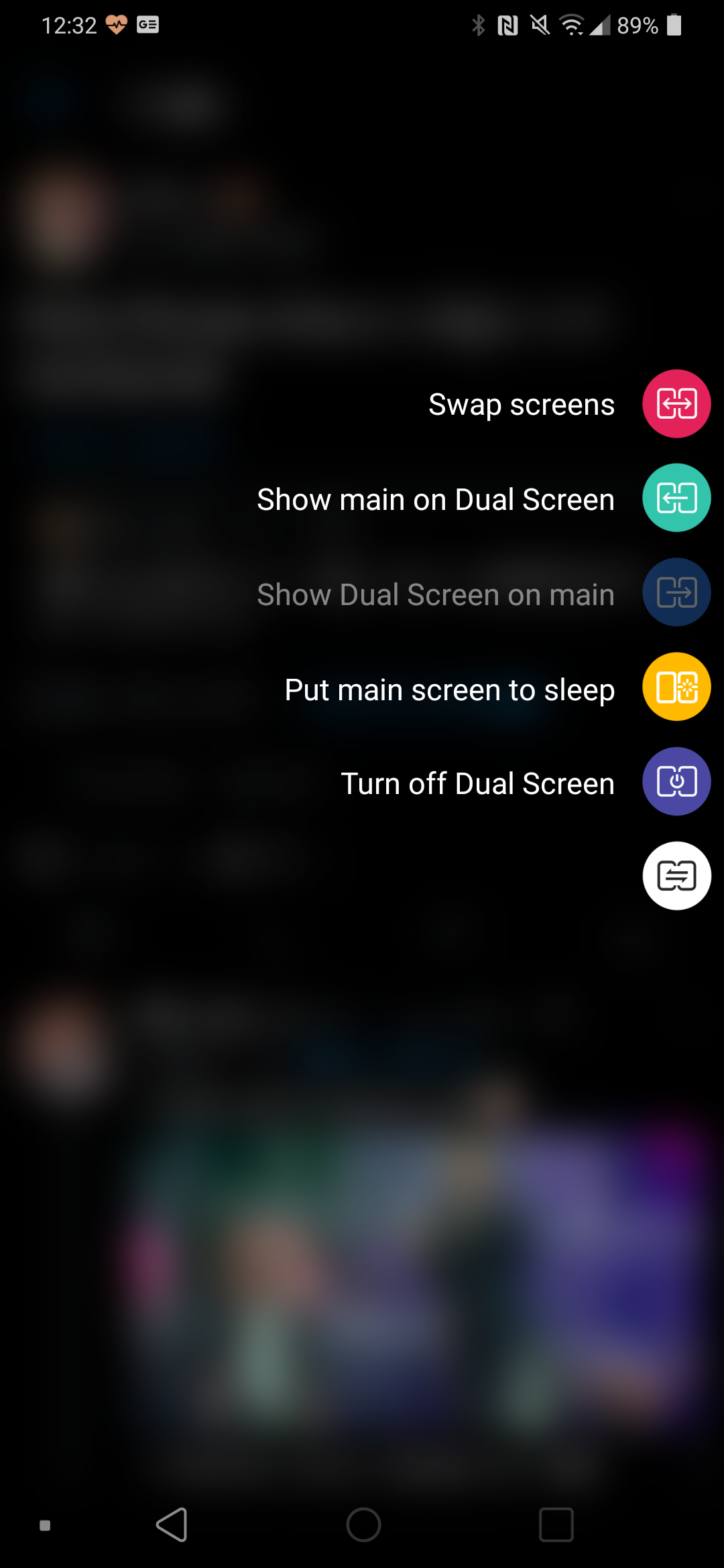Go back with the navigation back button
Image resolution: width=724 pixels, height=1568 pixels.
pos(172,1525)
